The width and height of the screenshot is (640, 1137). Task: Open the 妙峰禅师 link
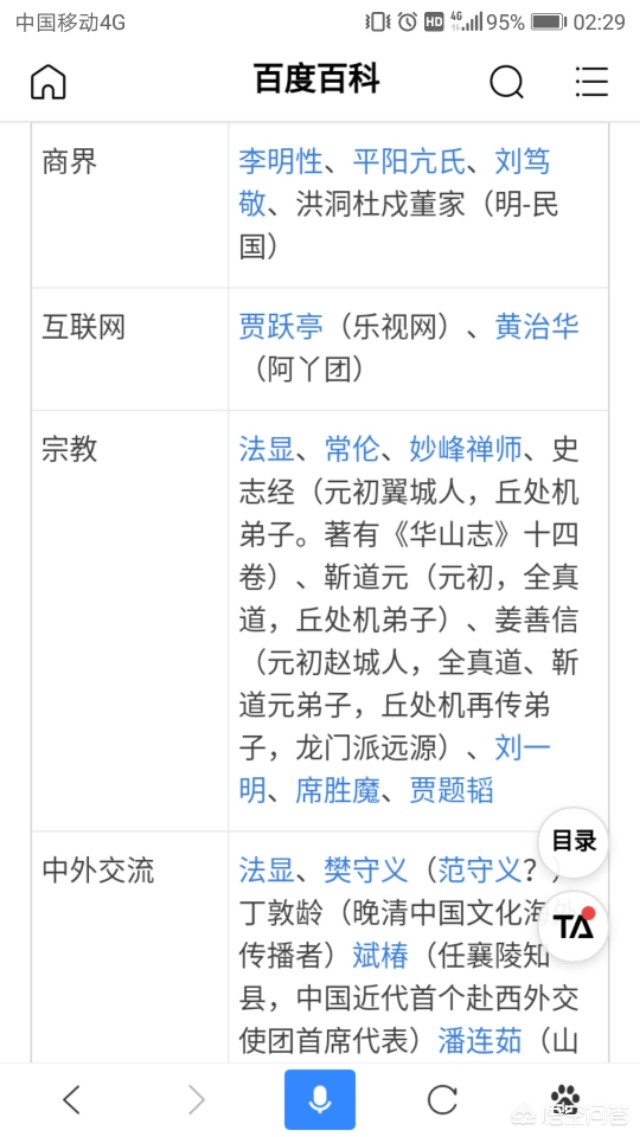pos(465,450)
